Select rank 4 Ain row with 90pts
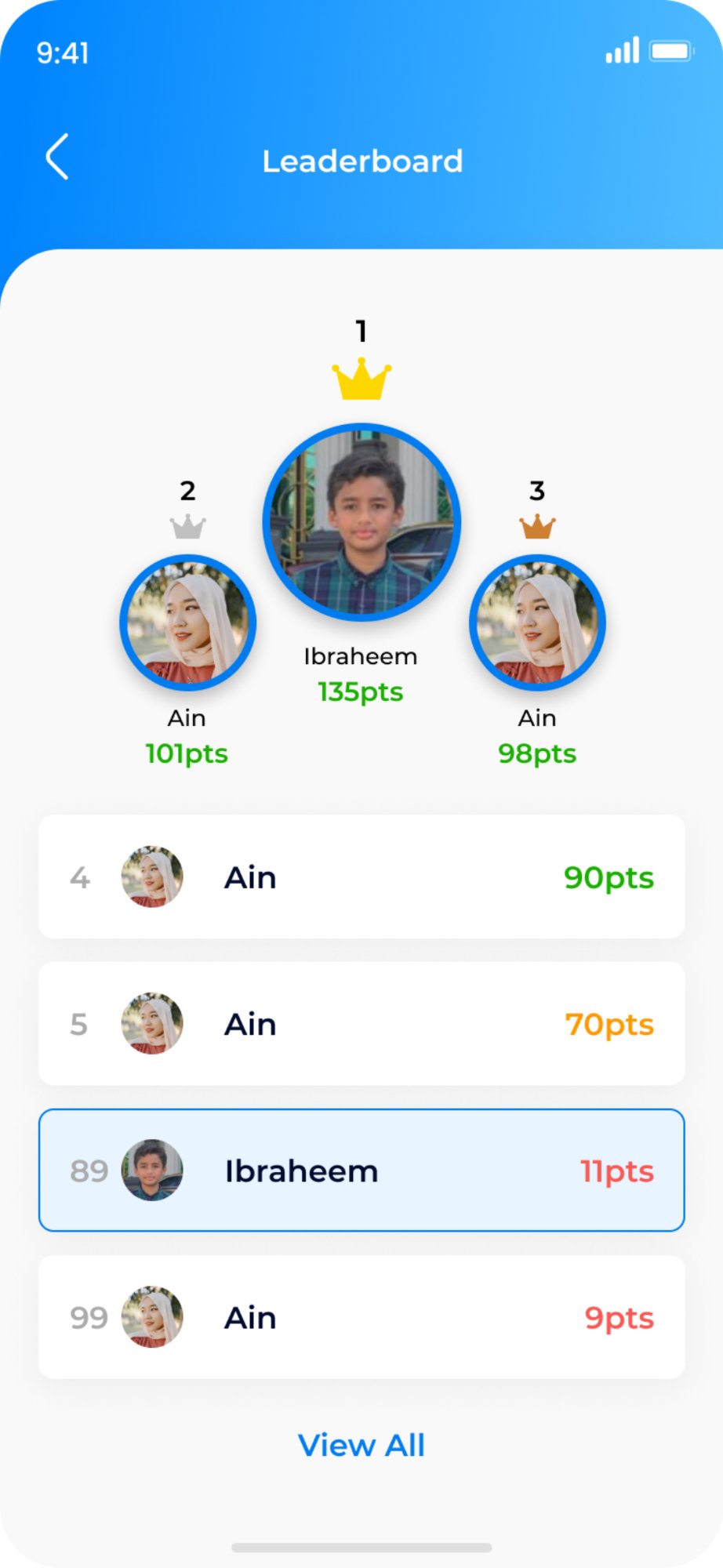Image resolution: width=723 pixels, height=1568 pixels. [361, 877]
